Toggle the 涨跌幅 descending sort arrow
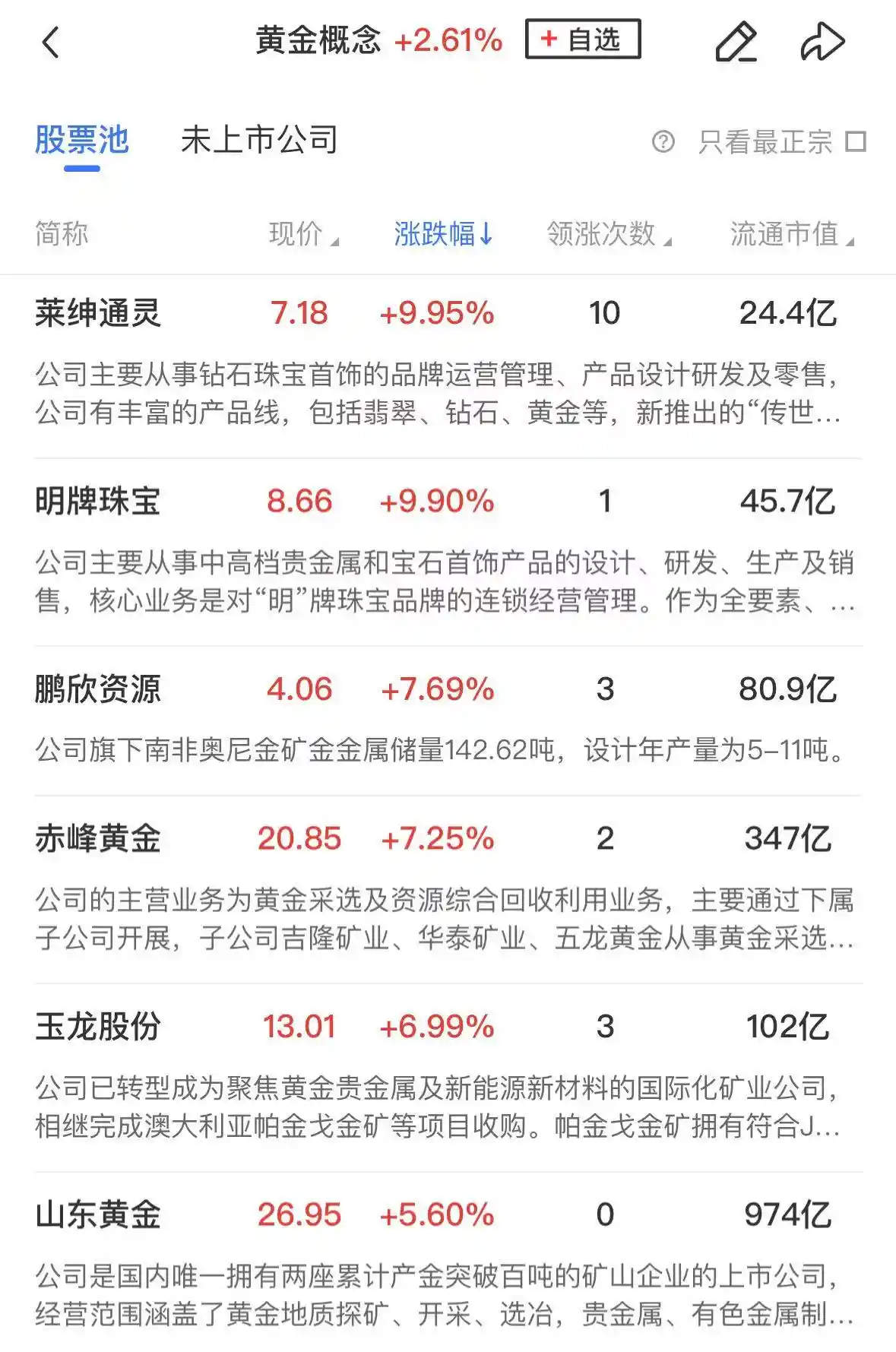The width and height of the screenshot is (896, 1352). 441,236
